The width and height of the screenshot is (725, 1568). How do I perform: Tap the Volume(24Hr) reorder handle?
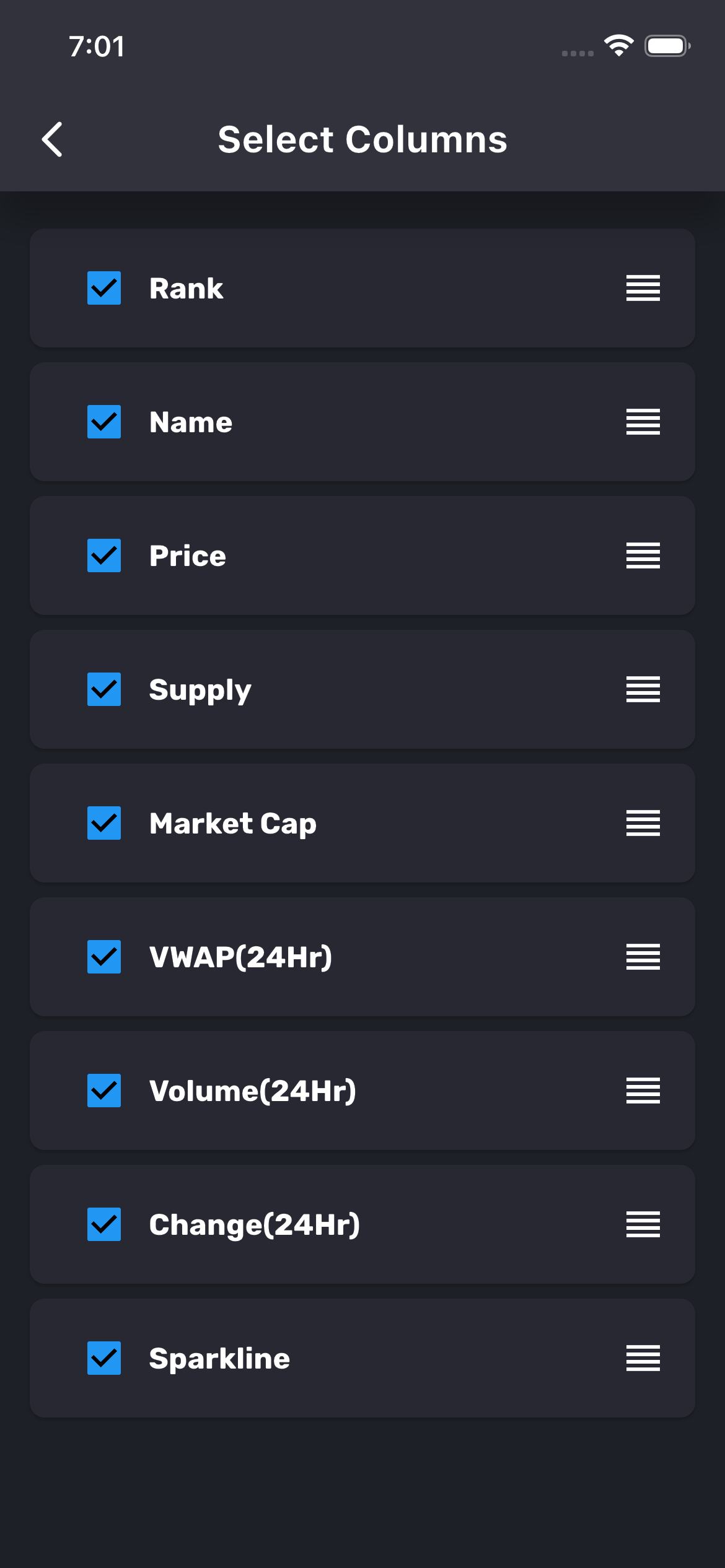643,1091
